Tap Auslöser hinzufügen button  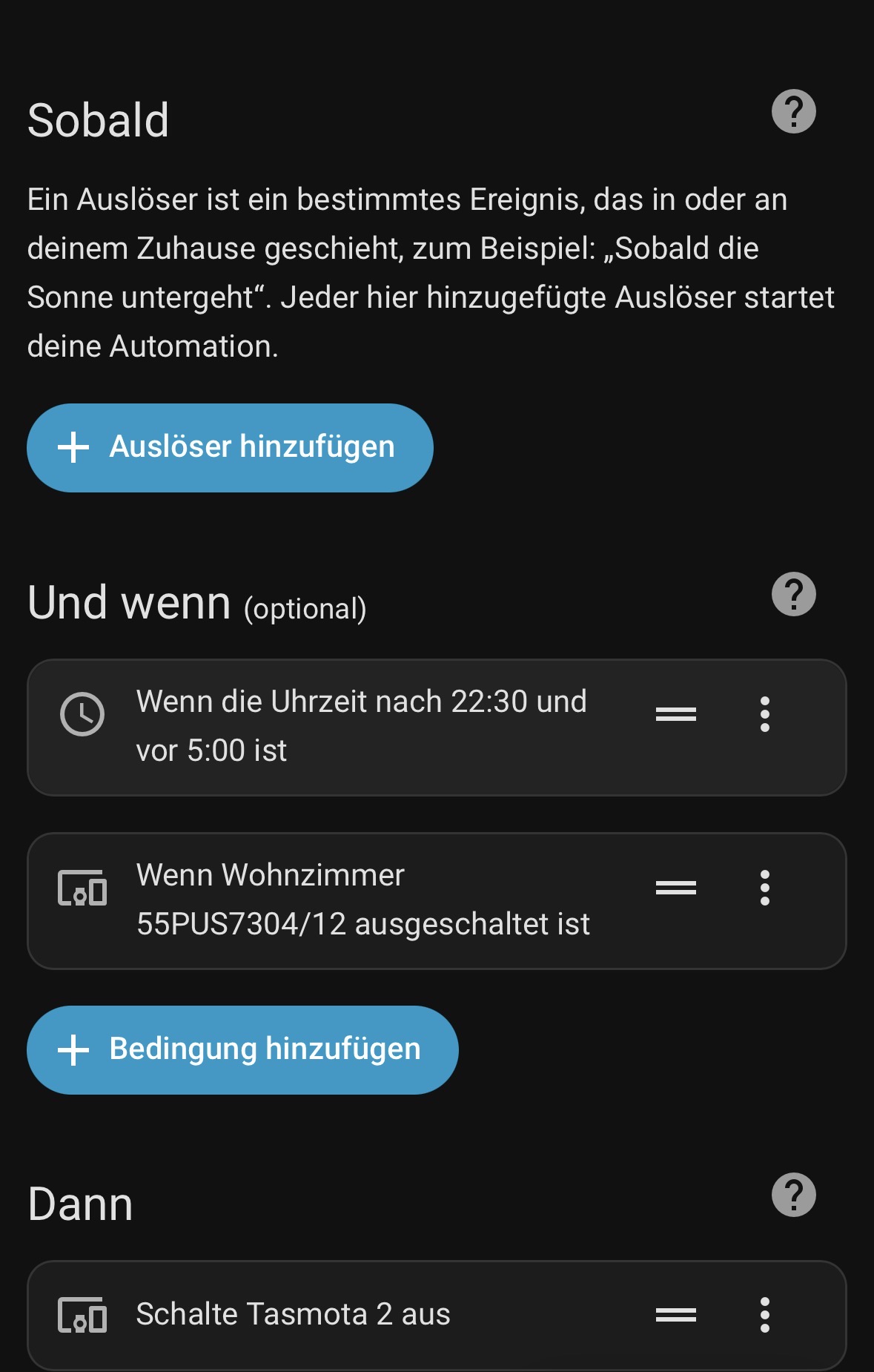(x=230, y=448)
